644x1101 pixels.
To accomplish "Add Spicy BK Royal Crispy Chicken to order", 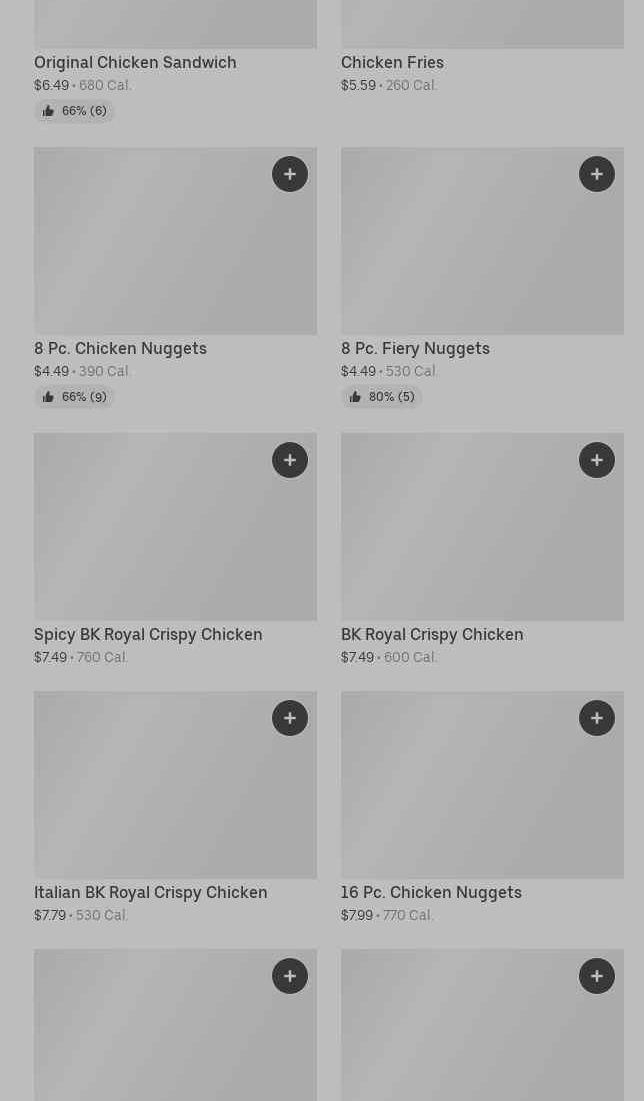I will tap(290, 460).
